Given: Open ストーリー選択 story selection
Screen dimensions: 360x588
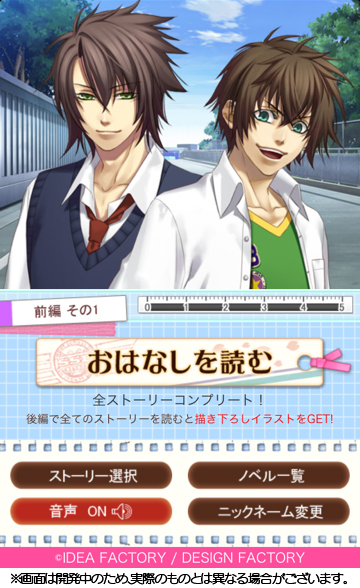Looking at the screenshot, I should click(91, 476).
